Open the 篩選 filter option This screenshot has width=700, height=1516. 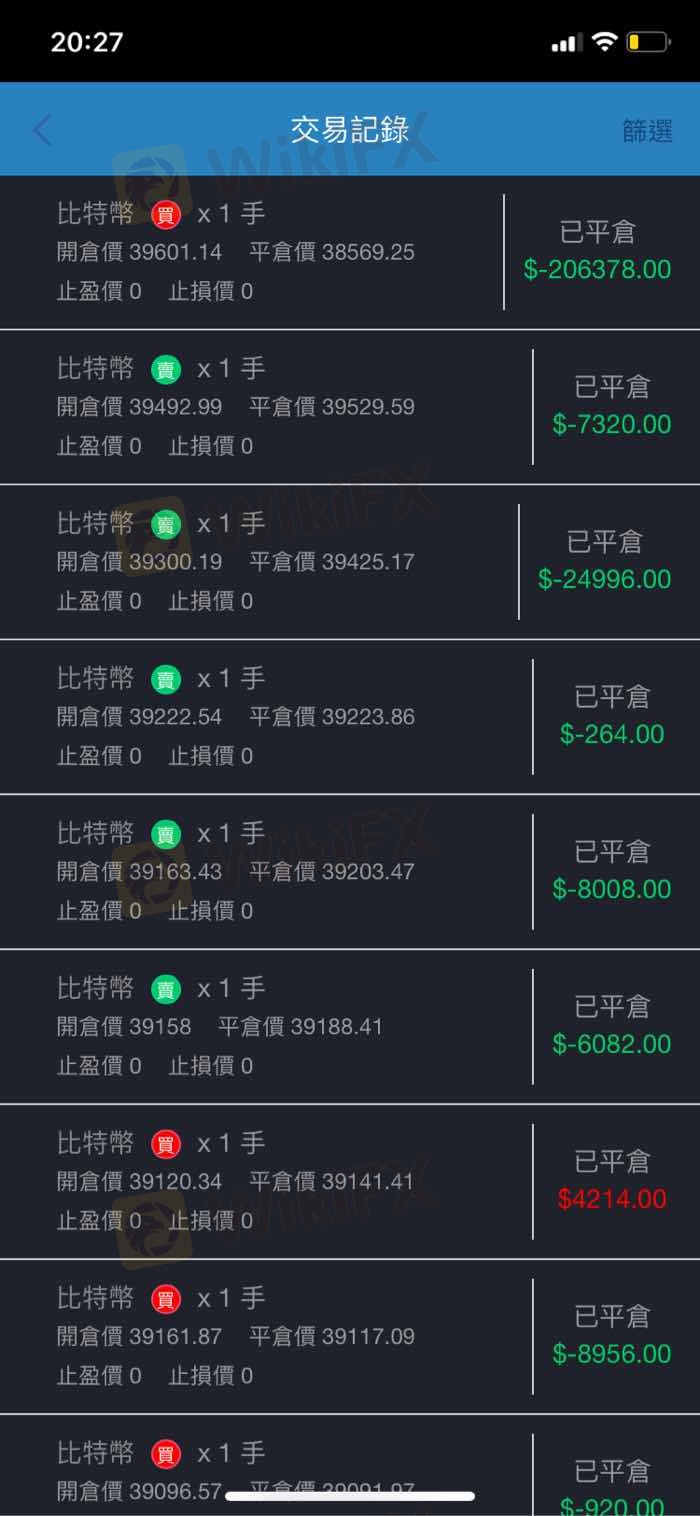647,131
